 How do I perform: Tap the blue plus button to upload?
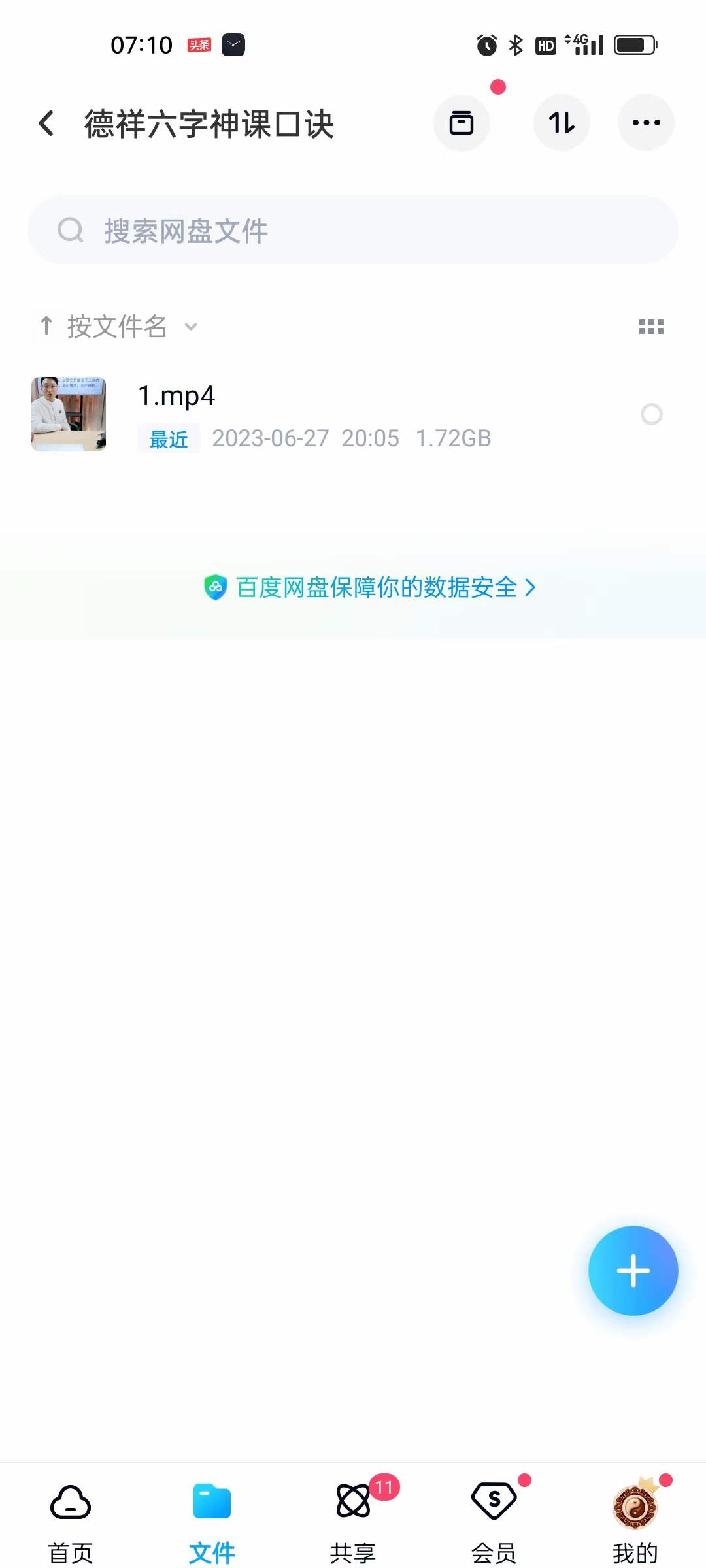[x=633, y=1269]
